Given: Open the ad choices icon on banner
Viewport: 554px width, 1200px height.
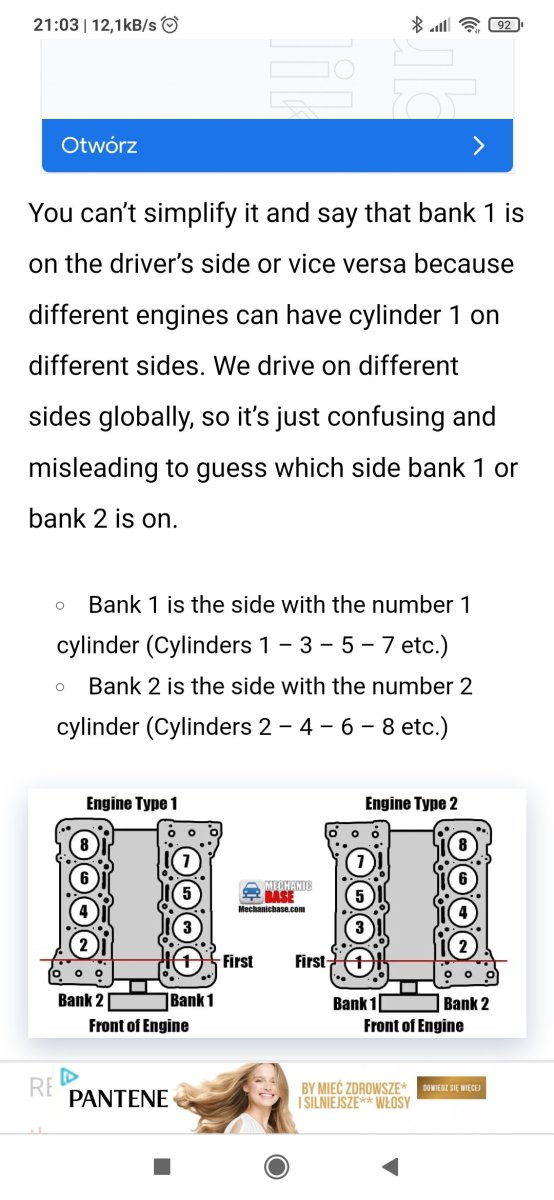Looking at the screenshot, I should click(69, 1077).
